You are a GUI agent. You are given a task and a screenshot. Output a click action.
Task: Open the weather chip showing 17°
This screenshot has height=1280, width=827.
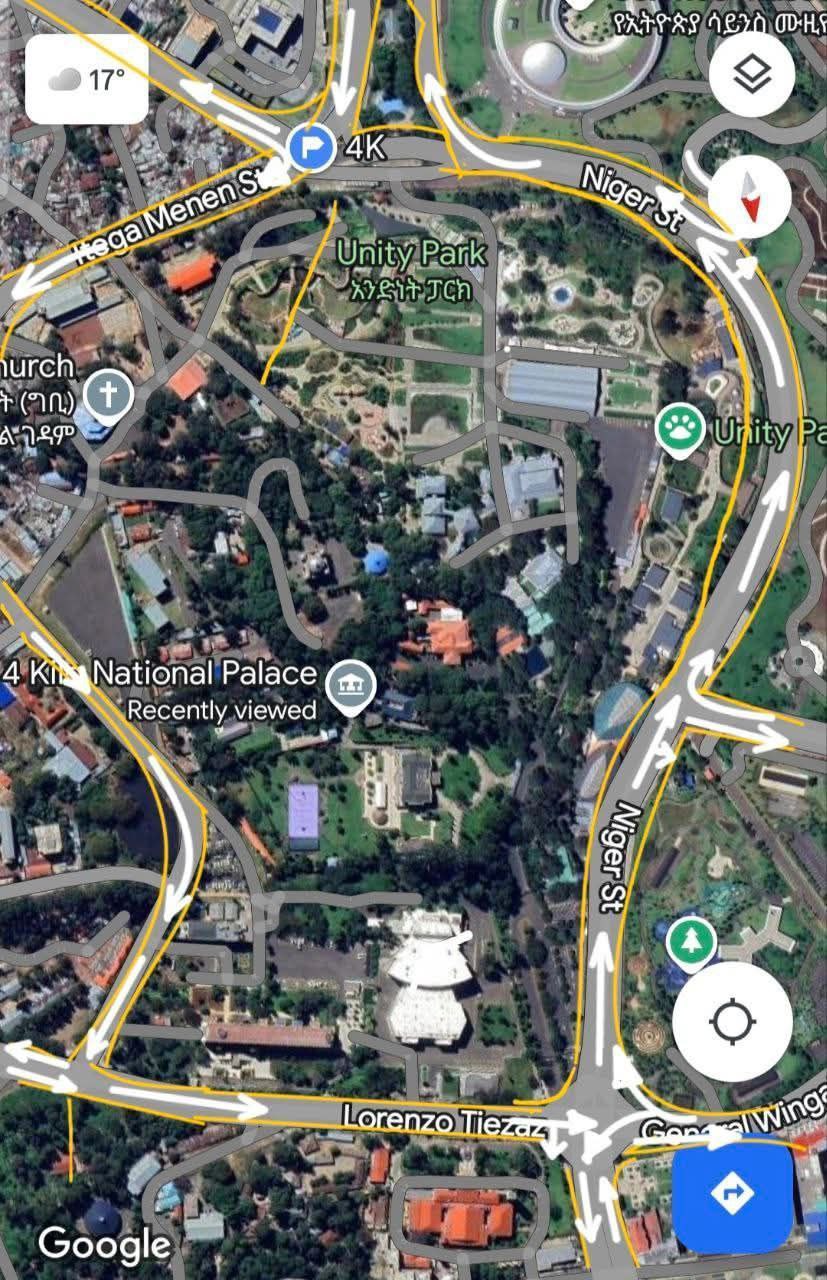click(x=87, y=80)
